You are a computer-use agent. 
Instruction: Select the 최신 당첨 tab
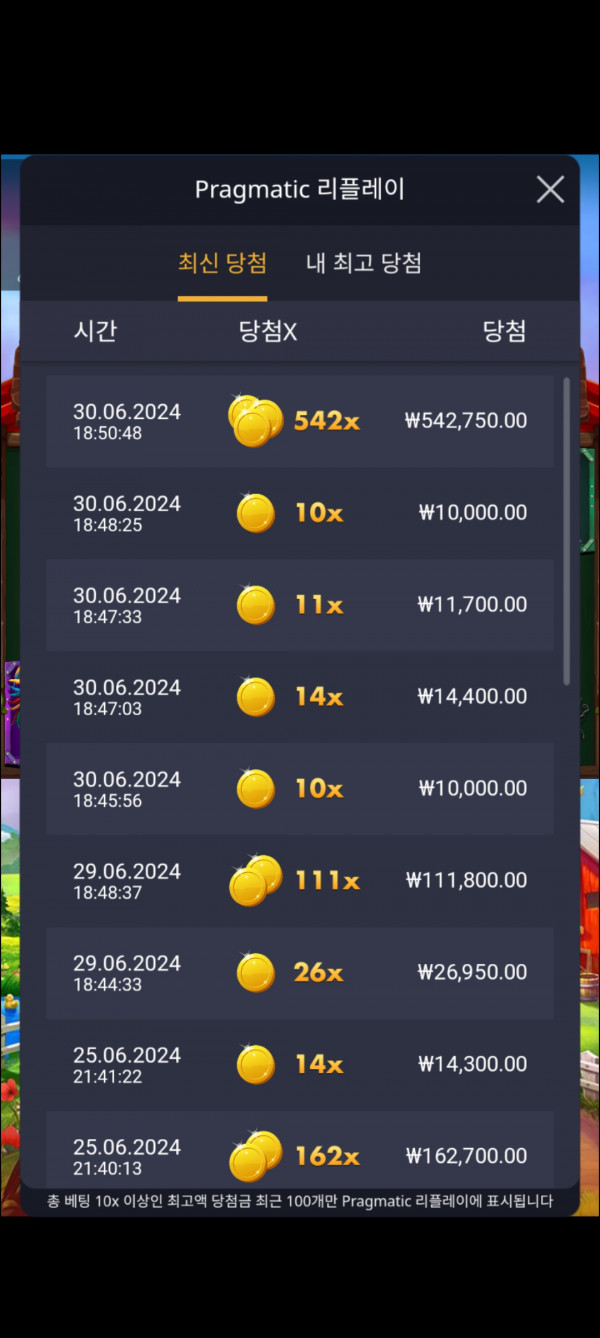(x=222, y=264)
